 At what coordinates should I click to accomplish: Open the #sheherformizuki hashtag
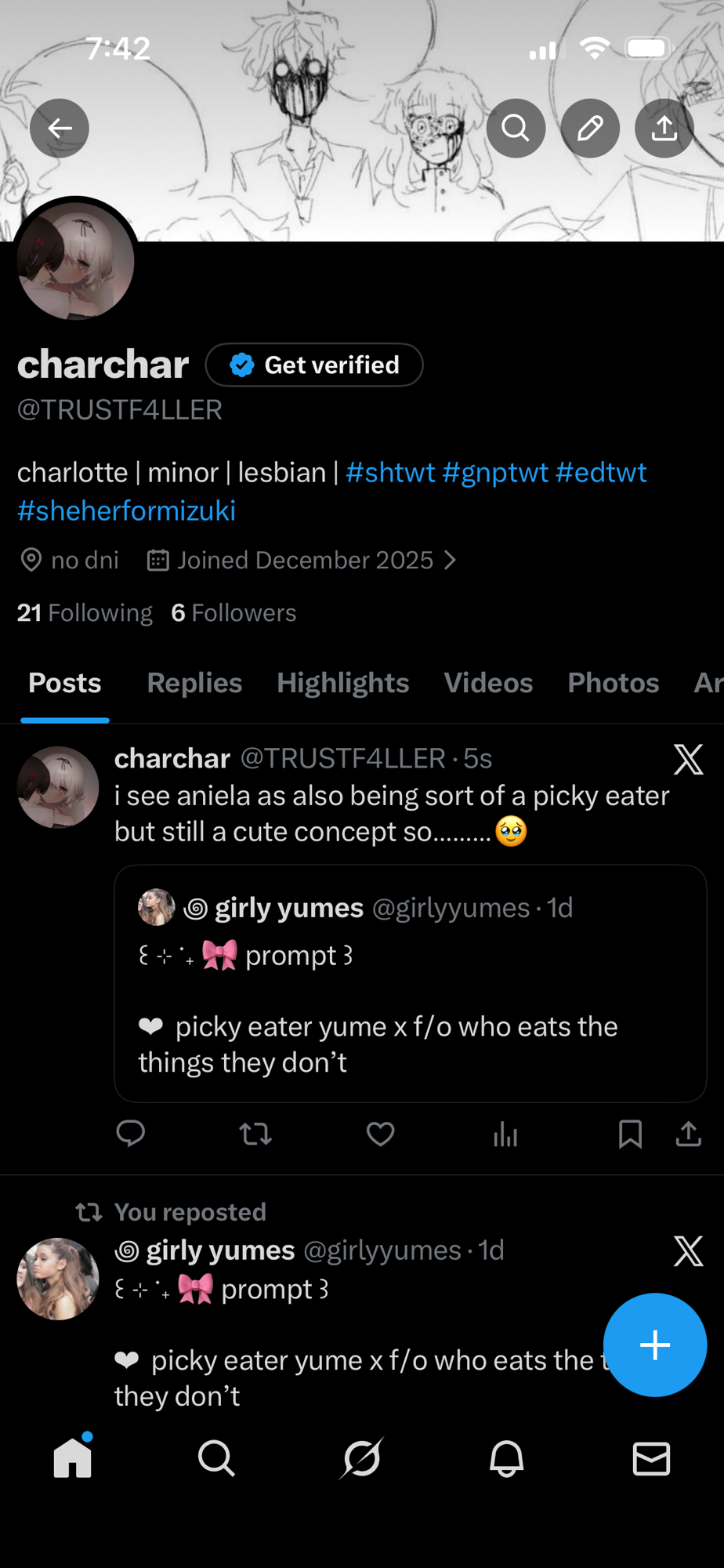coord(126,511)
